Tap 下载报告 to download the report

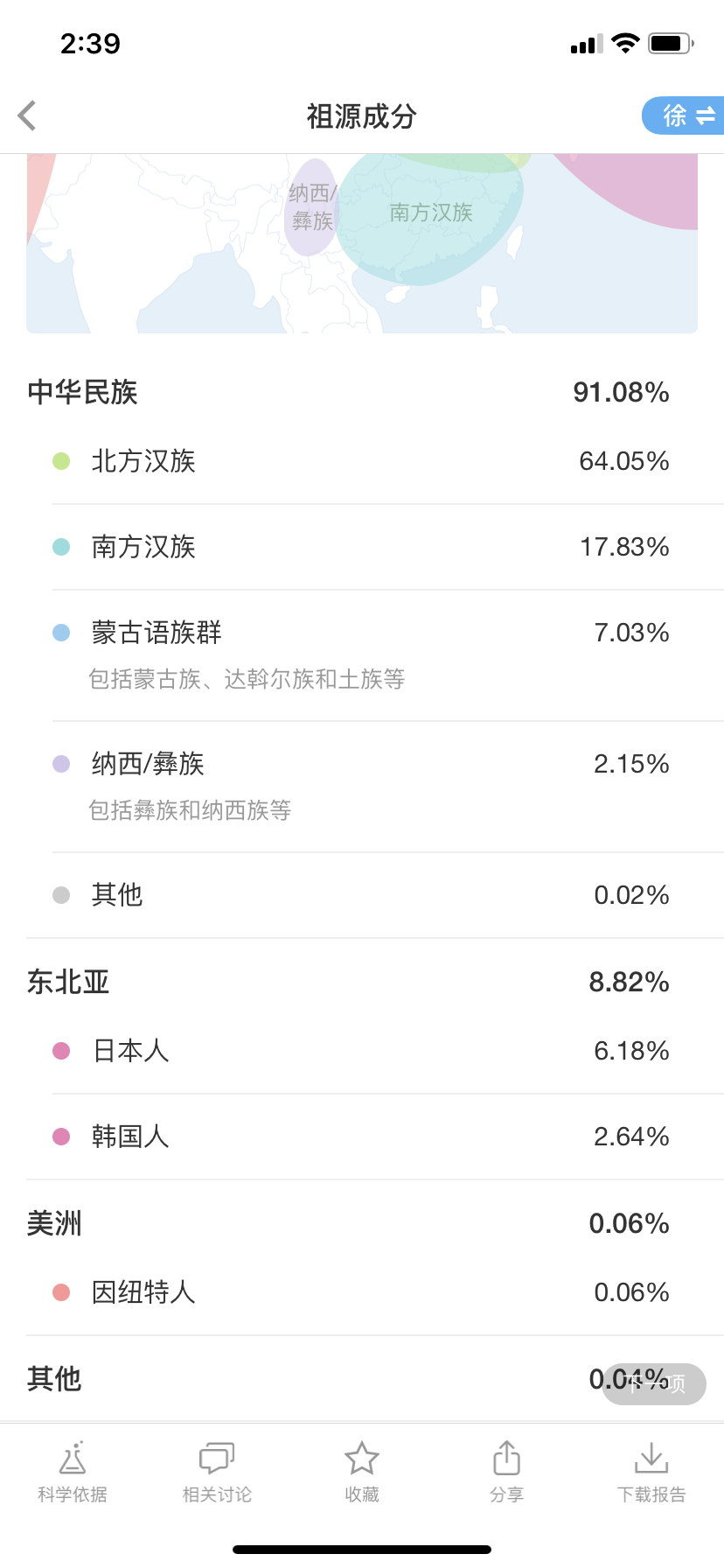651,1473
